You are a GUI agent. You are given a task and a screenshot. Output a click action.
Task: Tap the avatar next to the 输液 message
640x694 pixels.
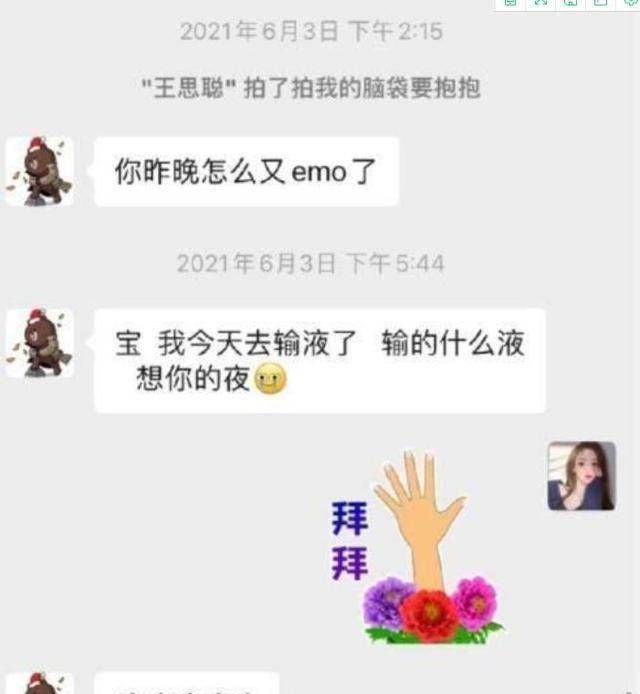(x=40, y=344)
